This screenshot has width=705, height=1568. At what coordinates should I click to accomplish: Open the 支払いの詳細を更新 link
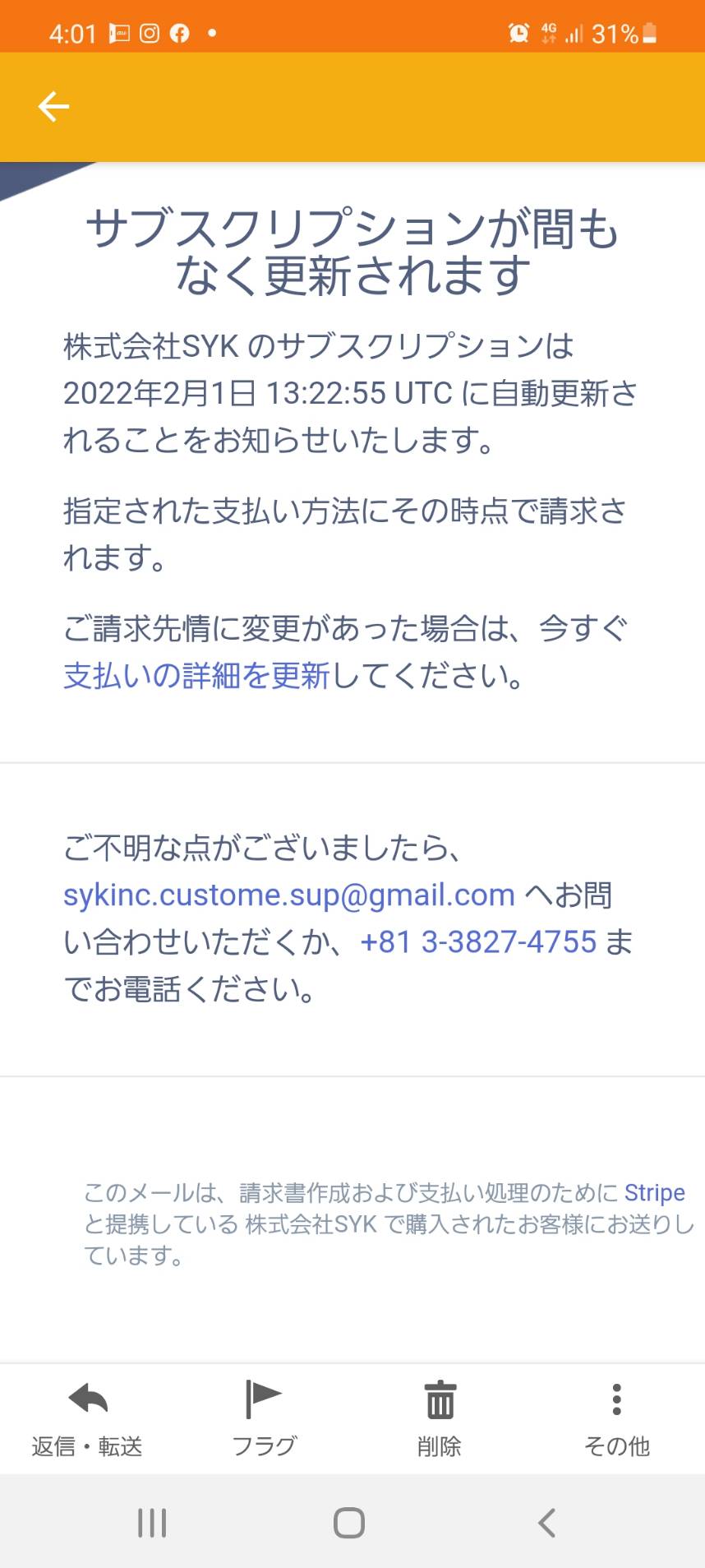[x=196, y=676]
